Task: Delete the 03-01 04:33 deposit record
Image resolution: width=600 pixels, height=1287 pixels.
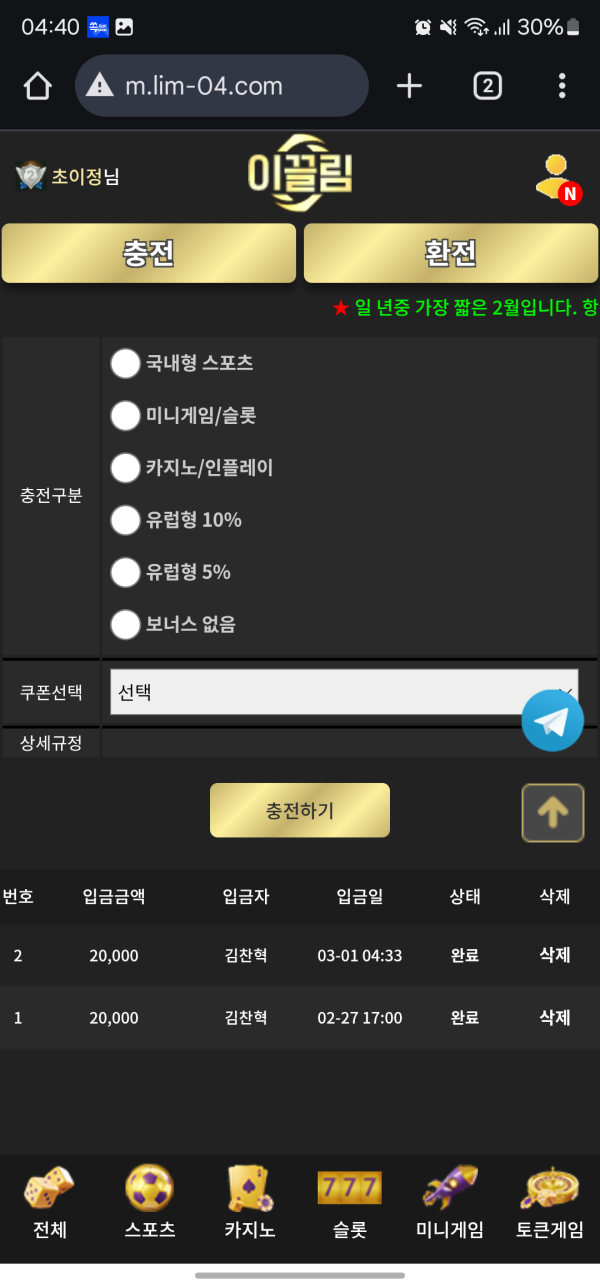Action: [554, 955]
